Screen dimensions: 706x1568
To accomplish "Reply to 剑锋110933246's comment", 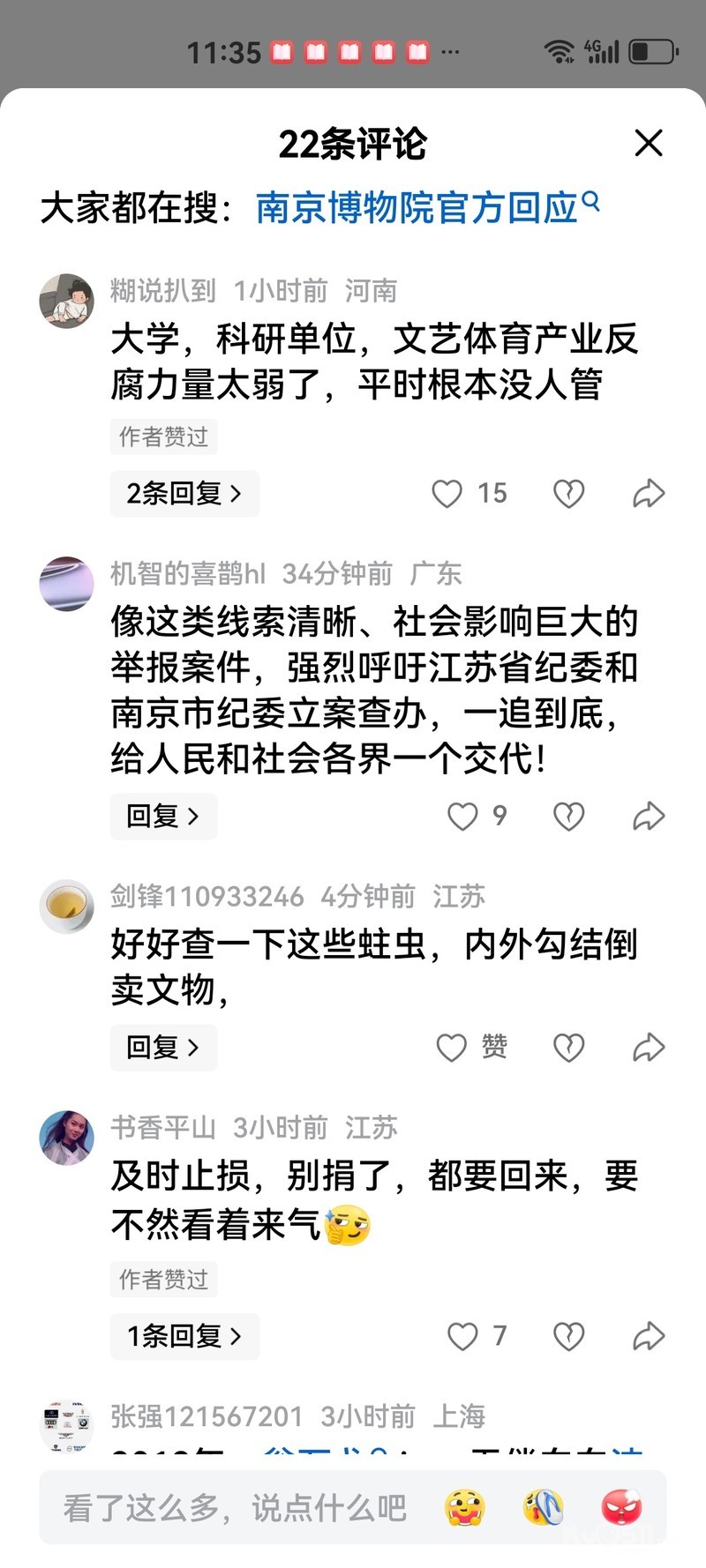I will 163,1048.
